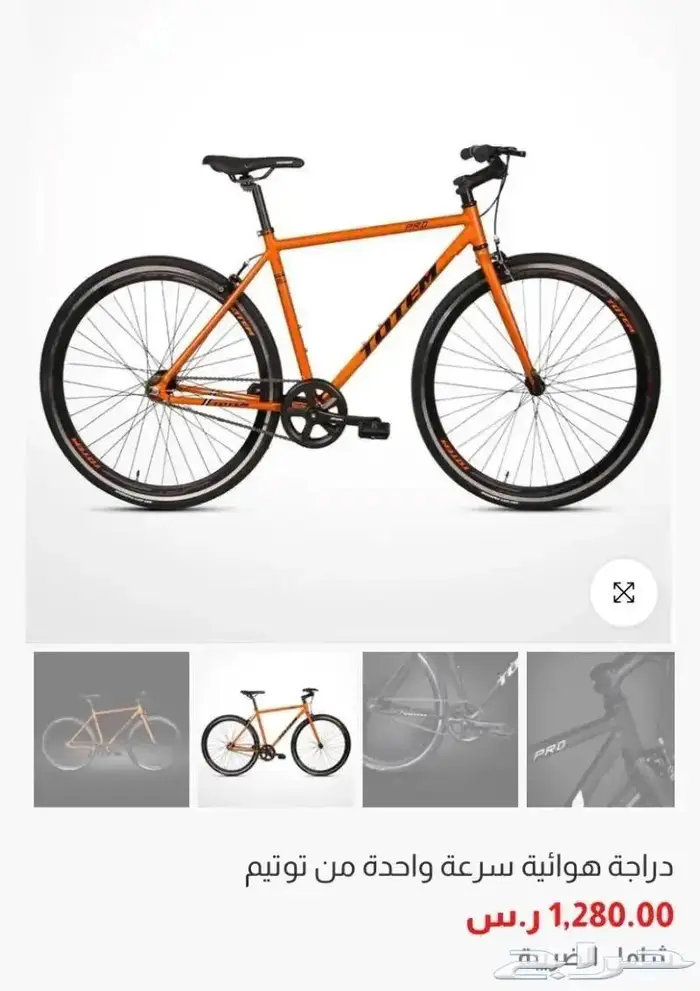This screenshot has width=700, height=991.
Task: Expand the product image to fullscreen
Action: click(624, 592)
